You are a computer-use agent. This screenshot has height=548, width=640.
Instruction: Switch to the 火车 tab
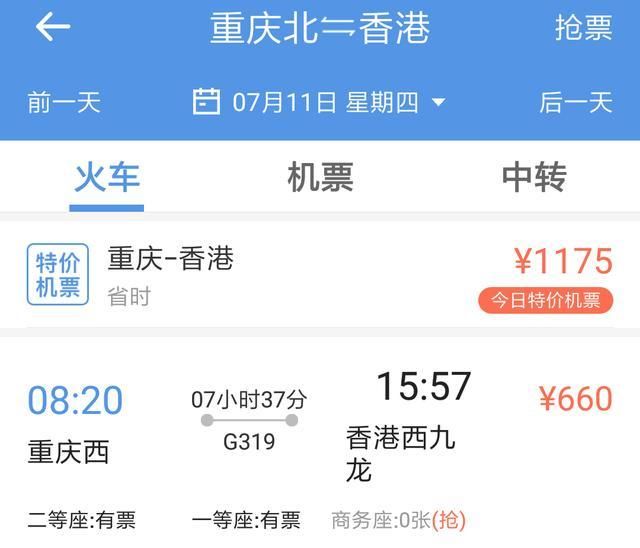106,178
